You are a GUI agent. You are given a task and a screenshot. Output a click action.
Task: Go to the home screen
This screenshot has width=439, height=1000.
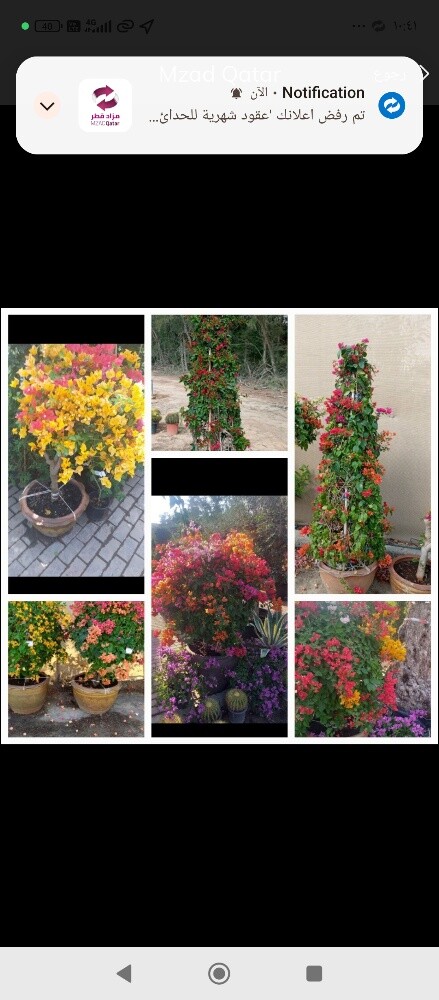click(x=219, y=973)
